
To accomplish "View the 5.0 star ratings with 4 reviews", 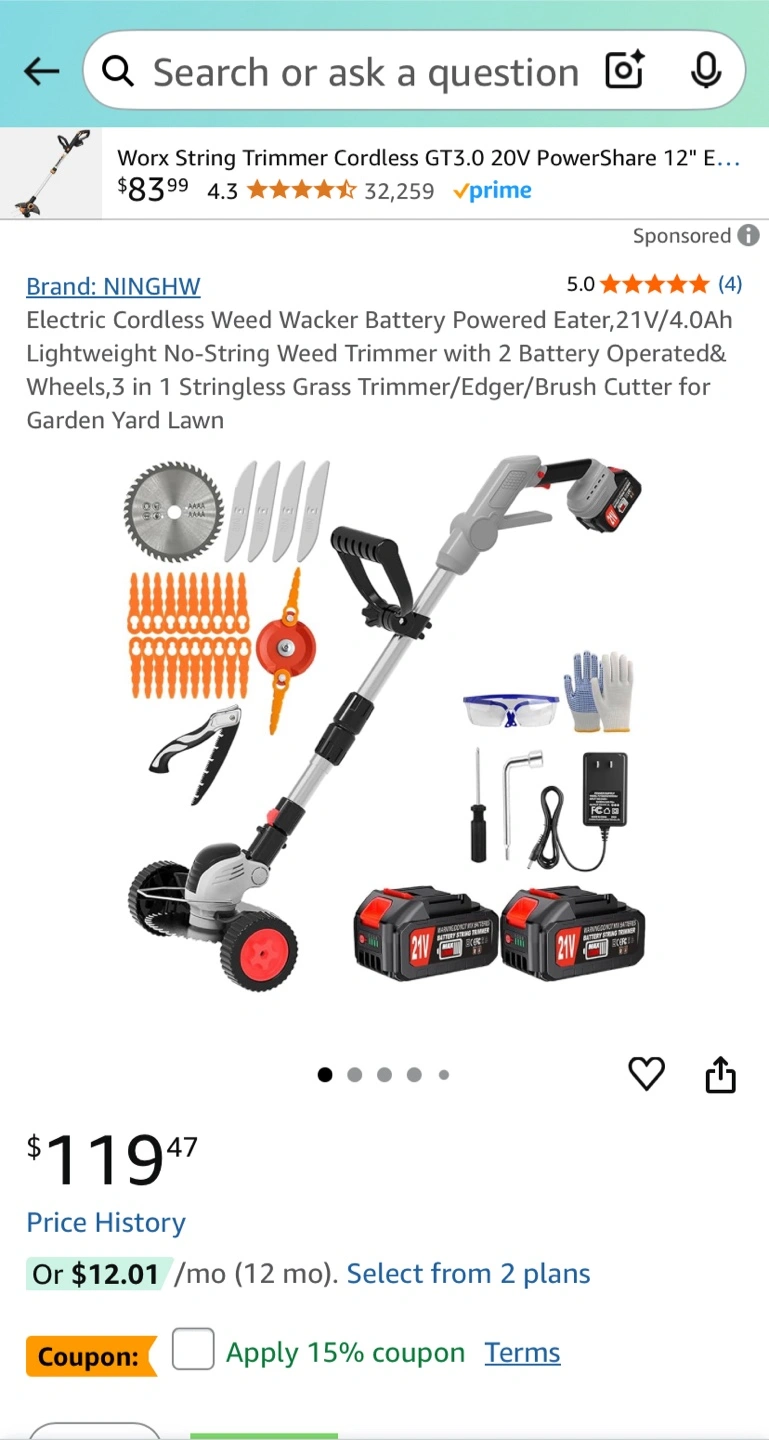I will click(654, 284).
